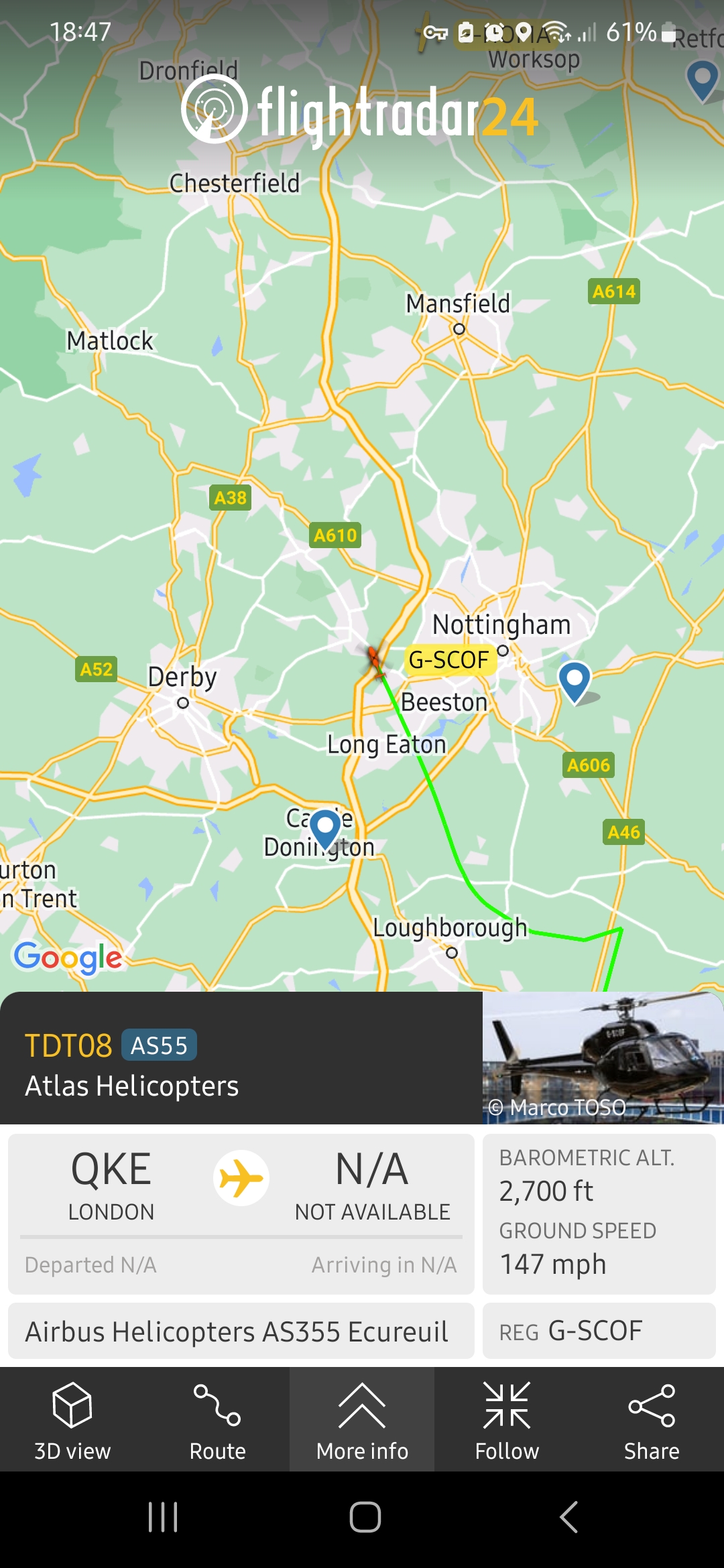Open recent apps from navigation bar

(163, 1517)
